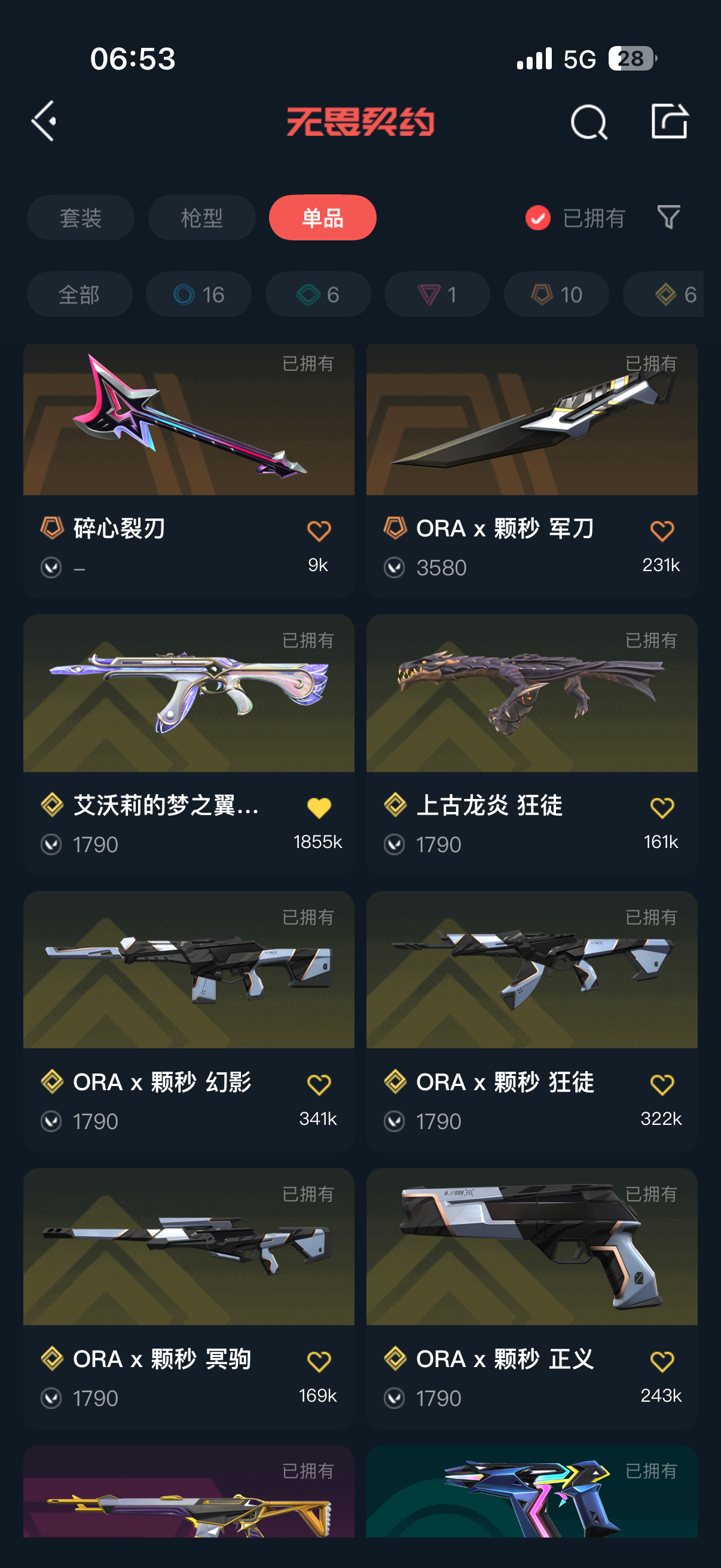This screenshot has width=721, height=1568.
Task: Switch to the 枪型 tab
Action: point(201,218)
